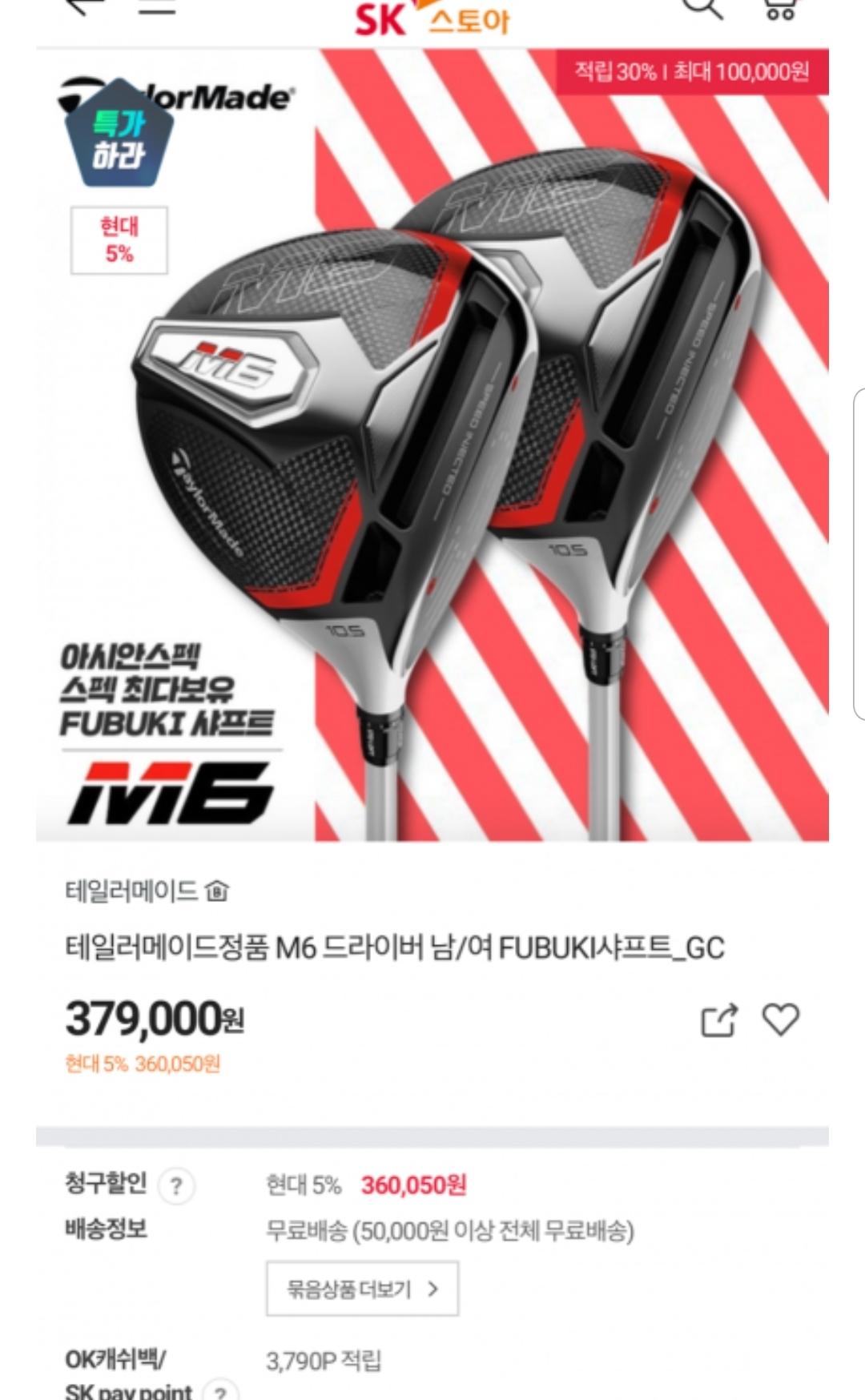Open the M6 driver product image

pyautogui.click(x=432, y=445)
